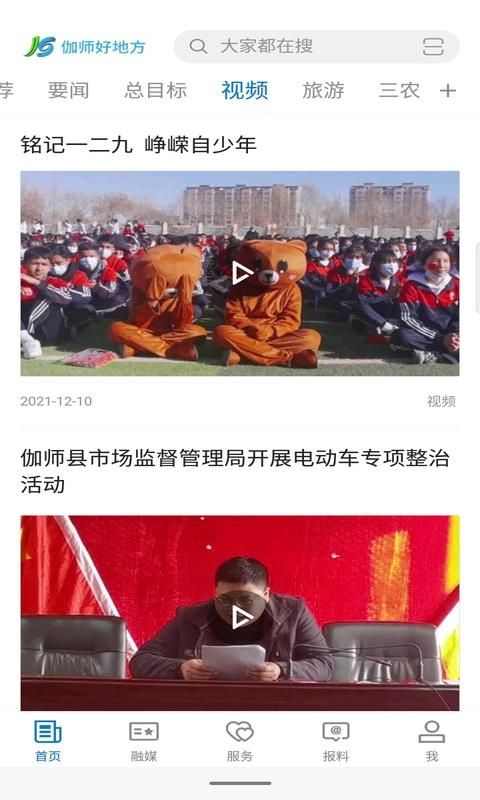Open the 融媒 bottom tab
Image resolution: width=480 pixels, height=800 pixels.
[x=144, y=741]
